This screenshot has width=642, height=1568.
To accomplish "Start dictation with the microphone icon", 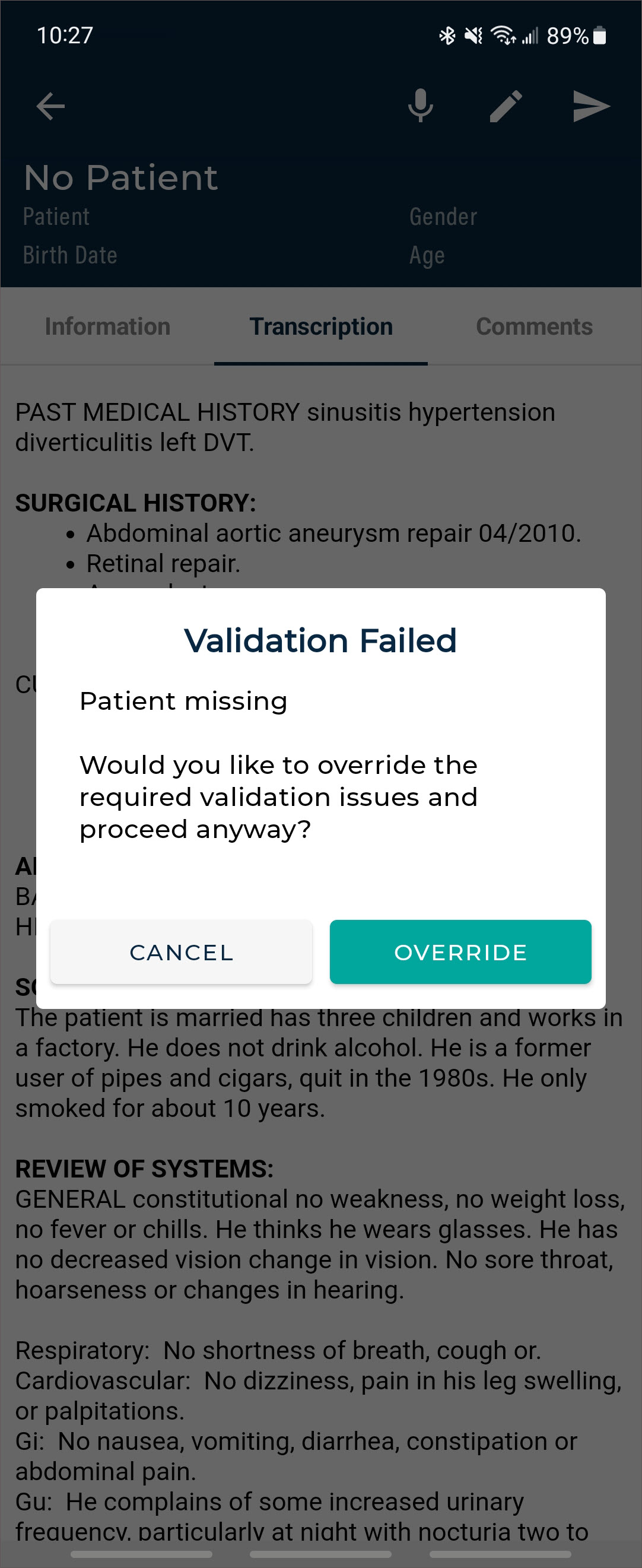I will coord(421,106).
